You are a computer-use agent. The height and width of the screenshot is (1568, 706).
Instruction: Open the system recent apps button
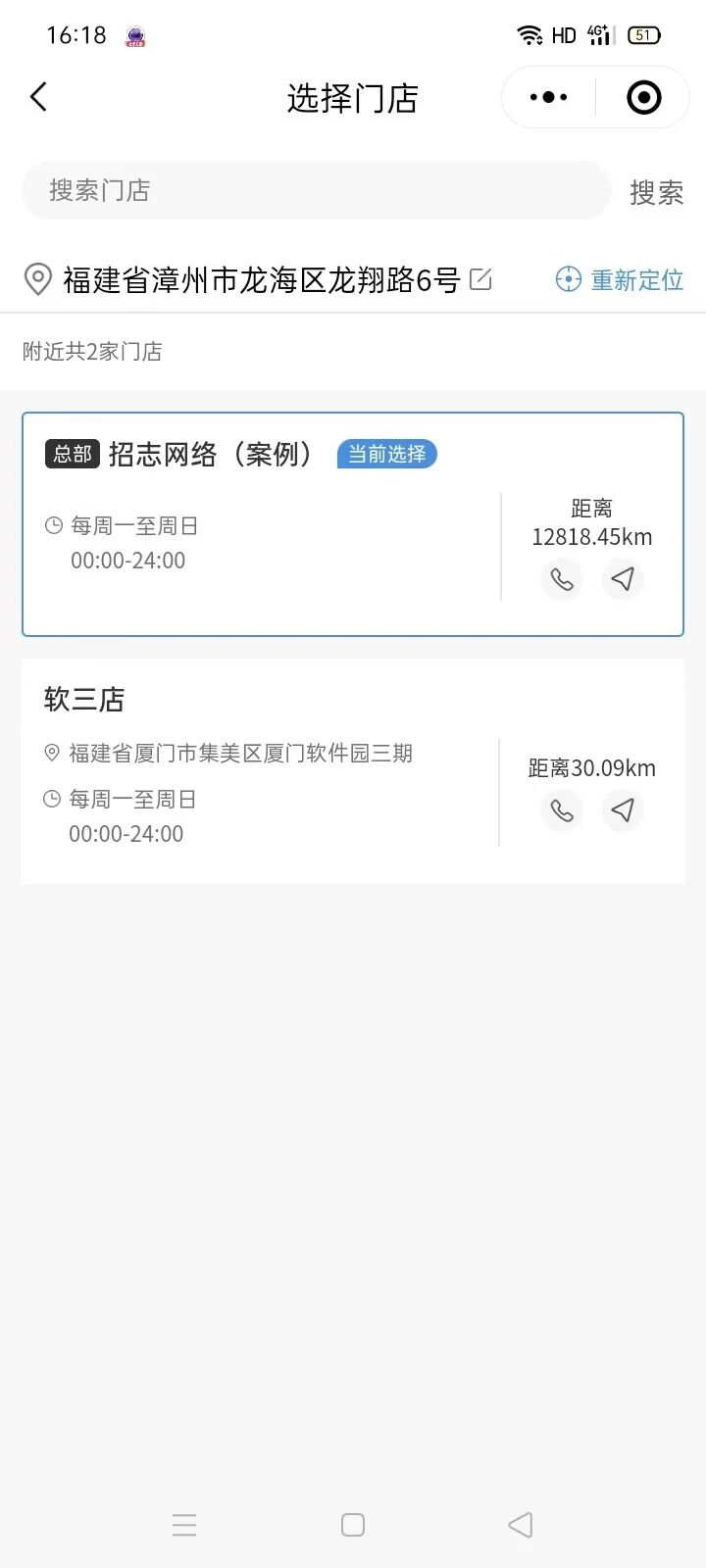tap(184, 1525)
